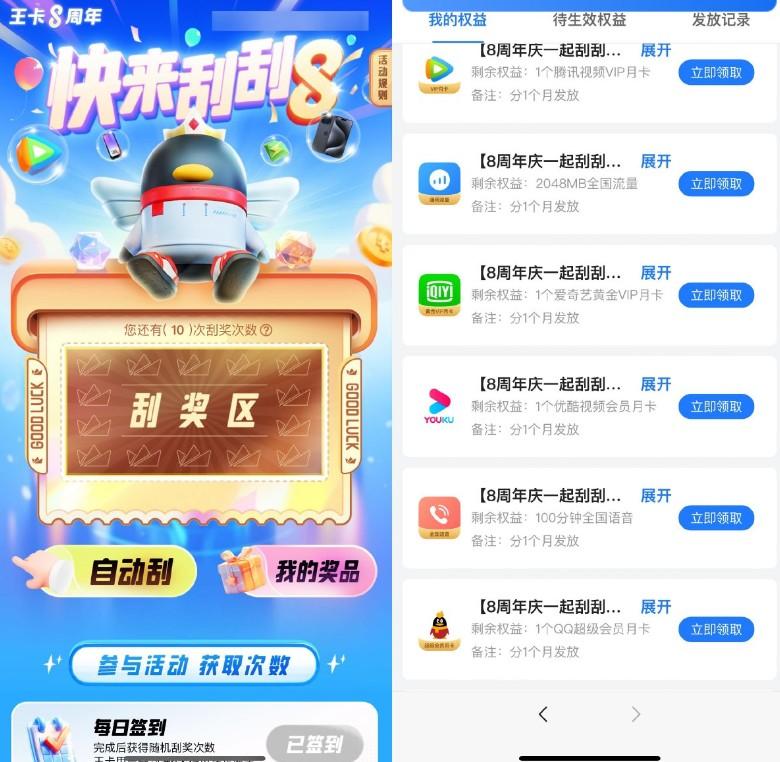
Task: Claim the 优酷视频会员月卡 benefit
Action: point(716,407)
